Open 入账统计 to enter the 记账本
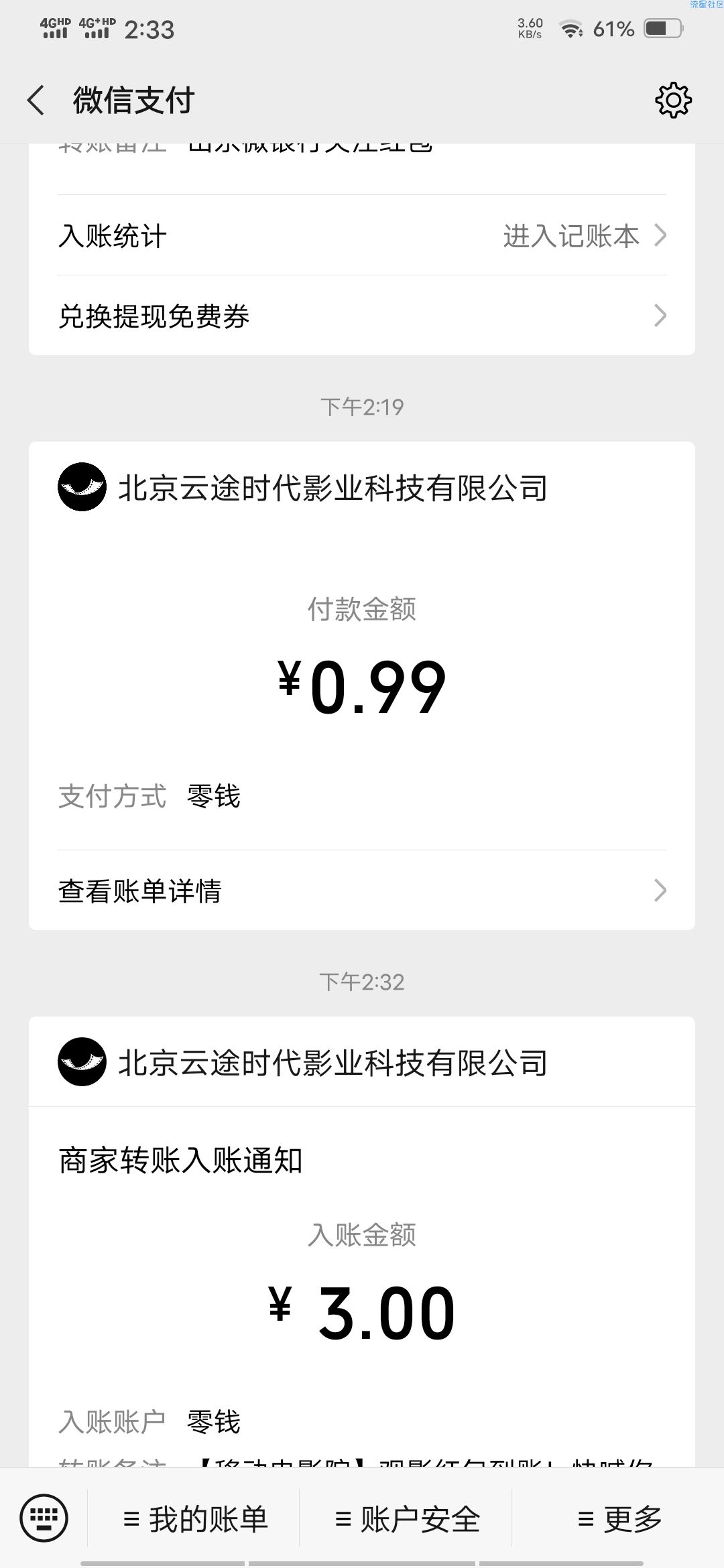The width and height of the screenshot is (724, 1568). pyautogui.click(x=362, y=236)
